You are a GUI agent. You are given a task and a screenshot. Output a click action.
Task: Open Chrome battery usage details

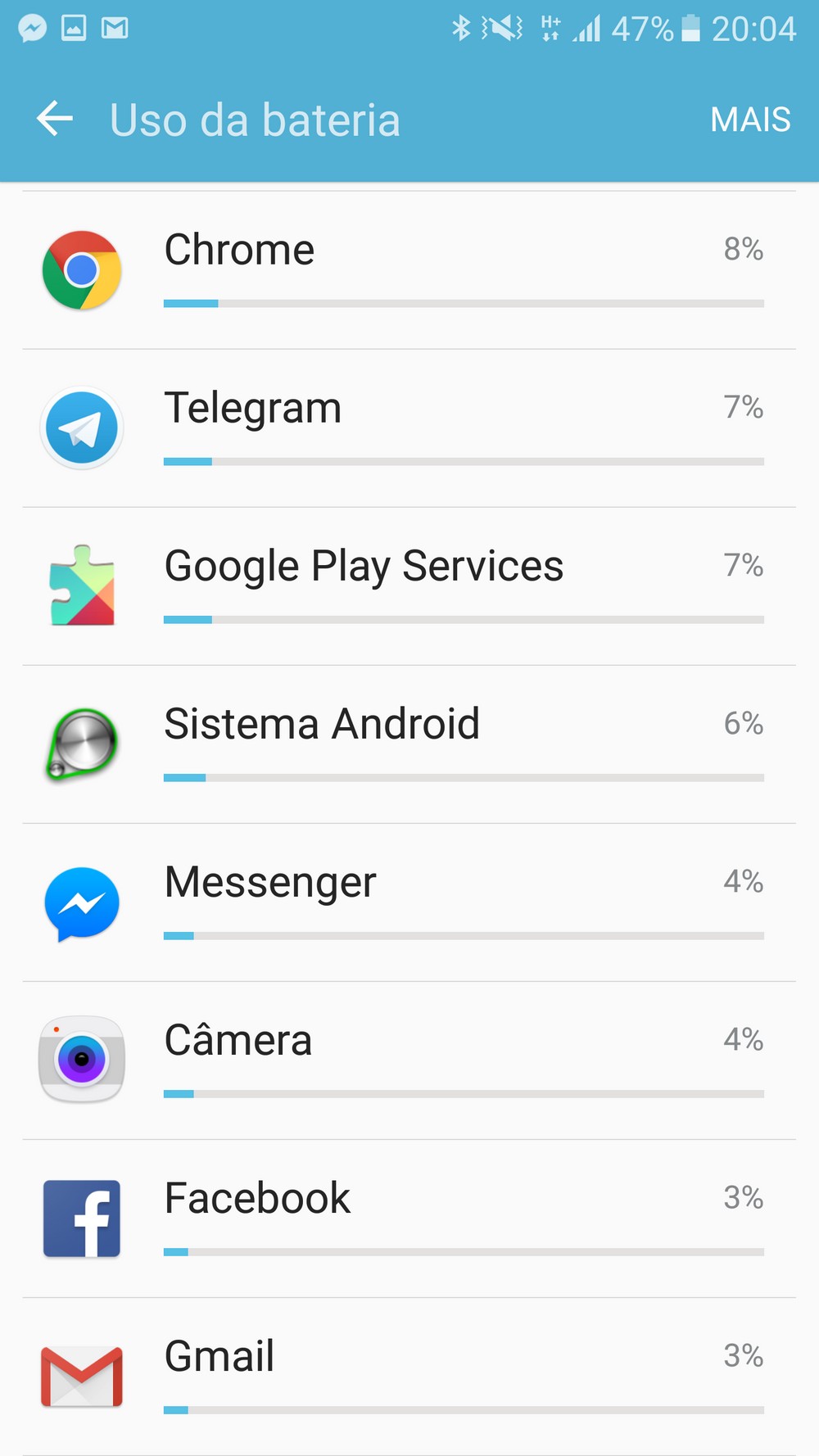click(409, 270)
